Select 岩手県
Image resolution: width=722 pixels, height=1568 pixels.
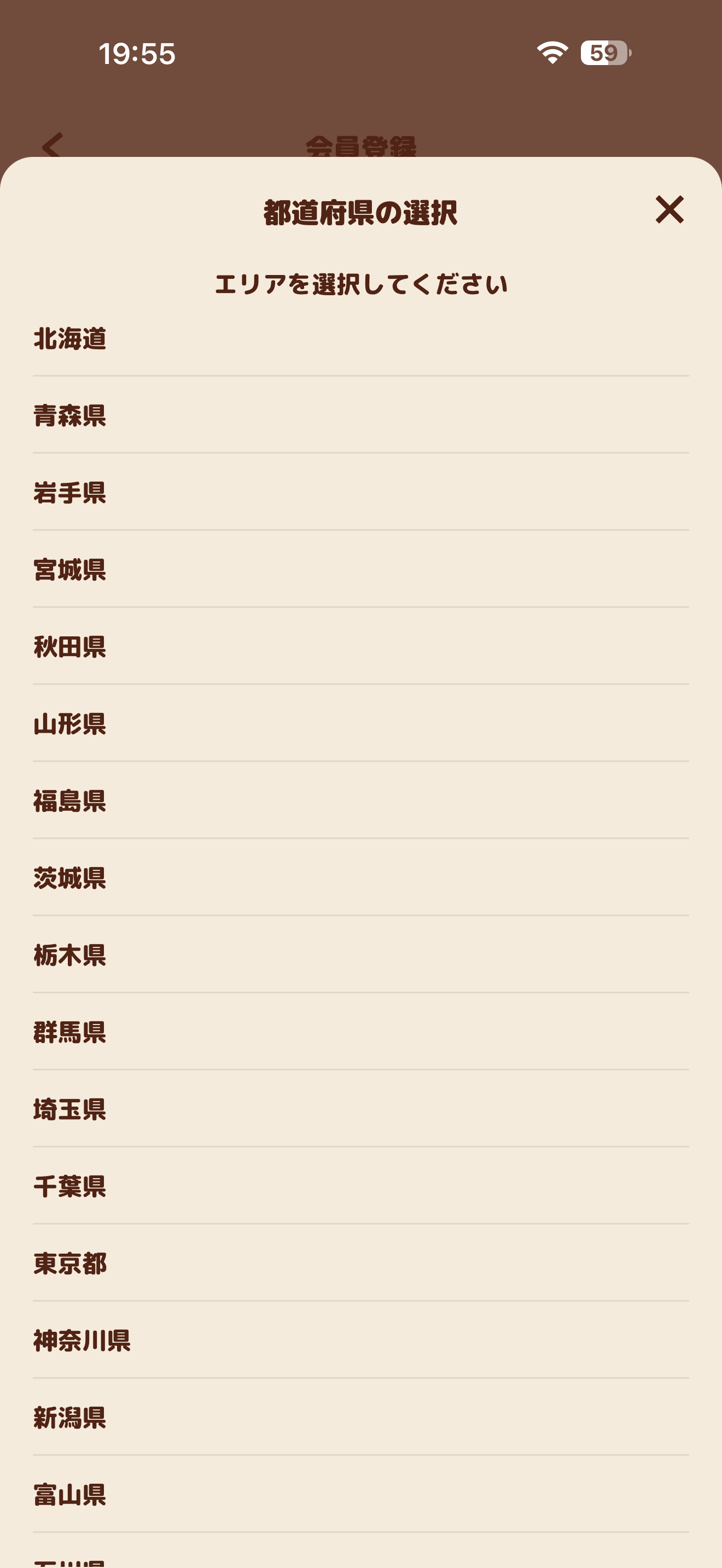pyautogui.click(x=70, y=493)
